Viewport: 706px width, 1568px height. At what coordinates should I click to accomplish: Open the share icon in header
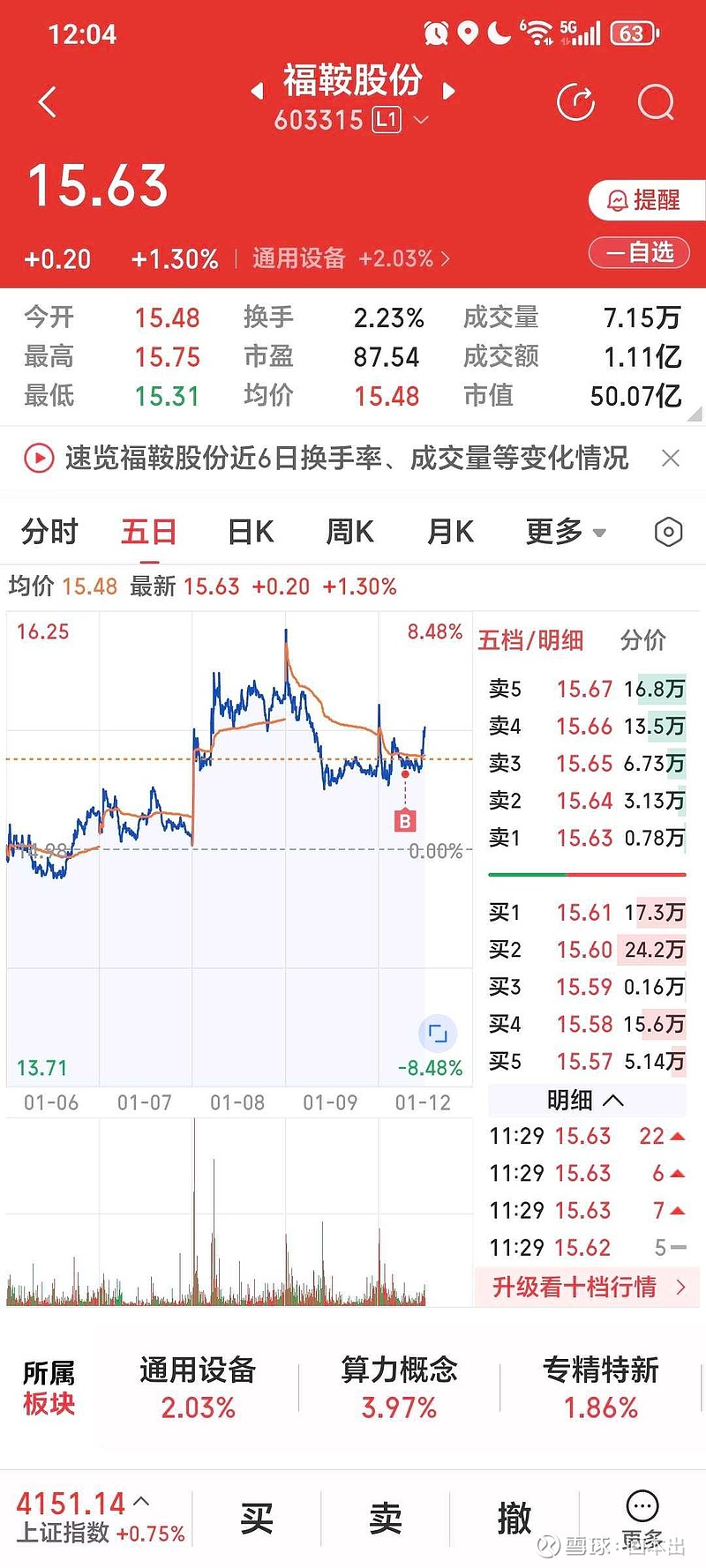(x=576, y=103)
